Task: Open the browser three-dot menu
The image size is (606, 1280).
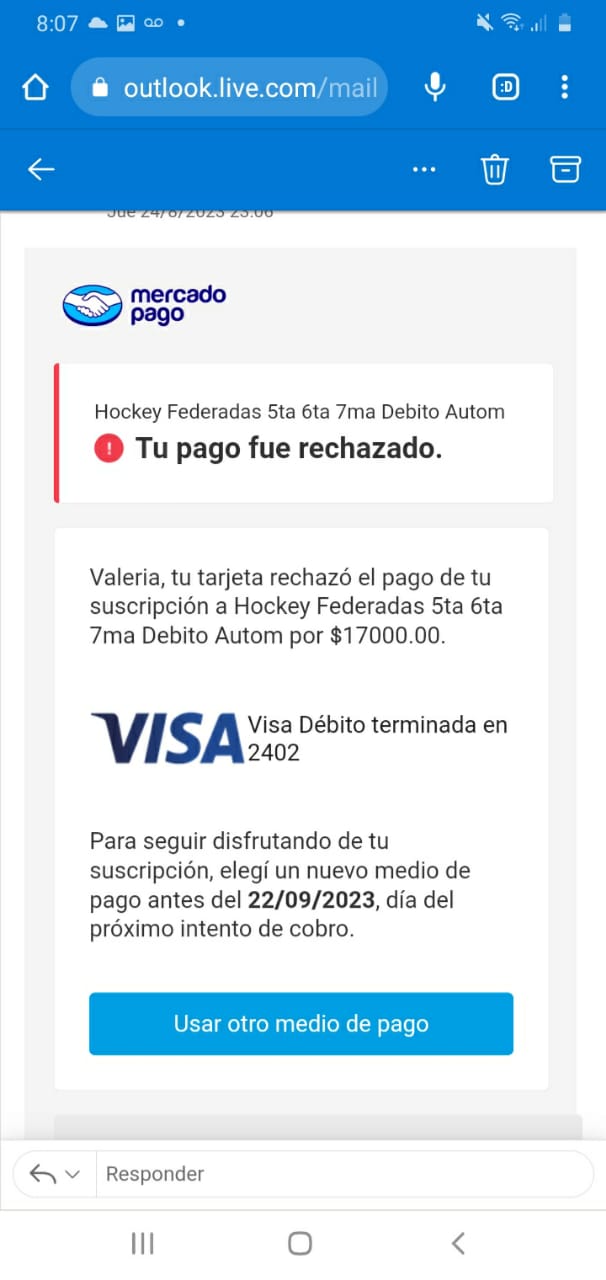Action: click(x=564, y=88)
